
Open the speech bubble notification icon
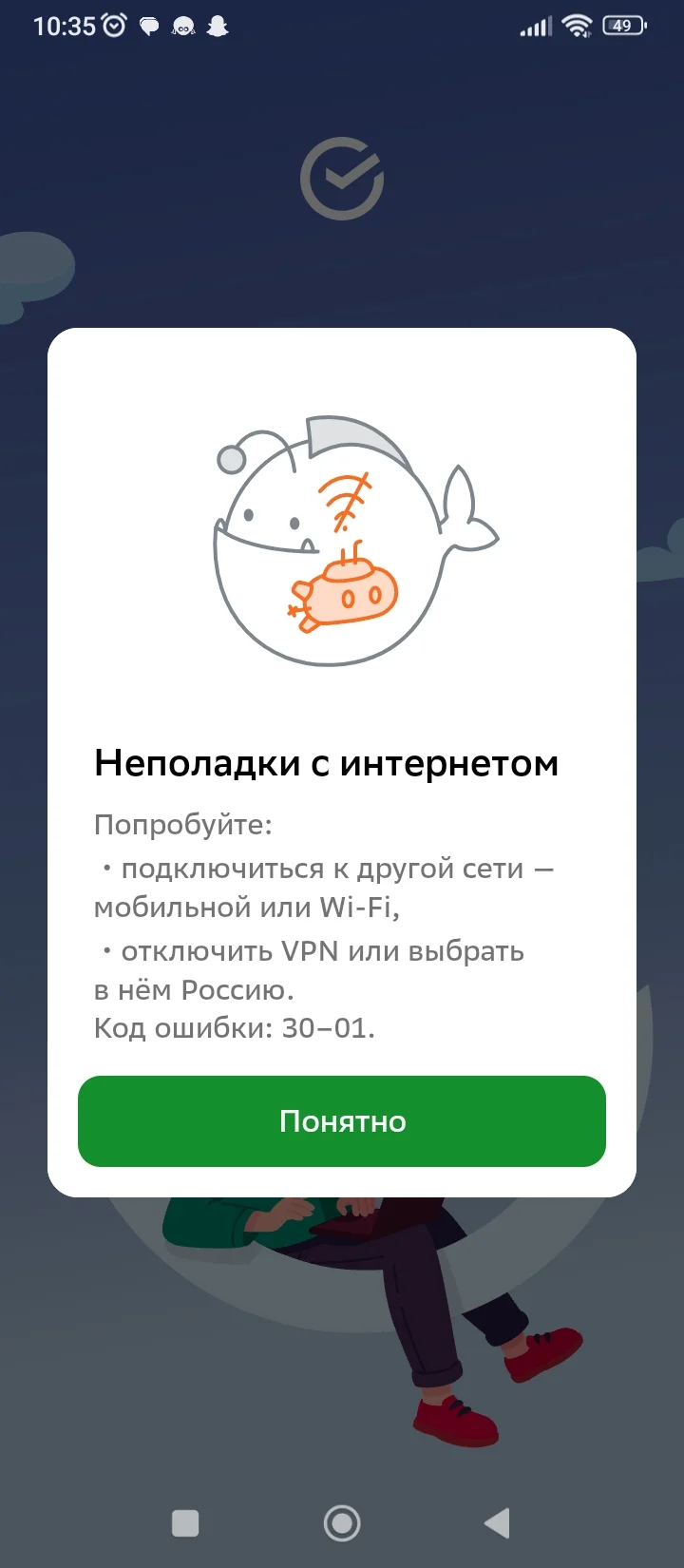pyautogui.click(x=148, y=26)
